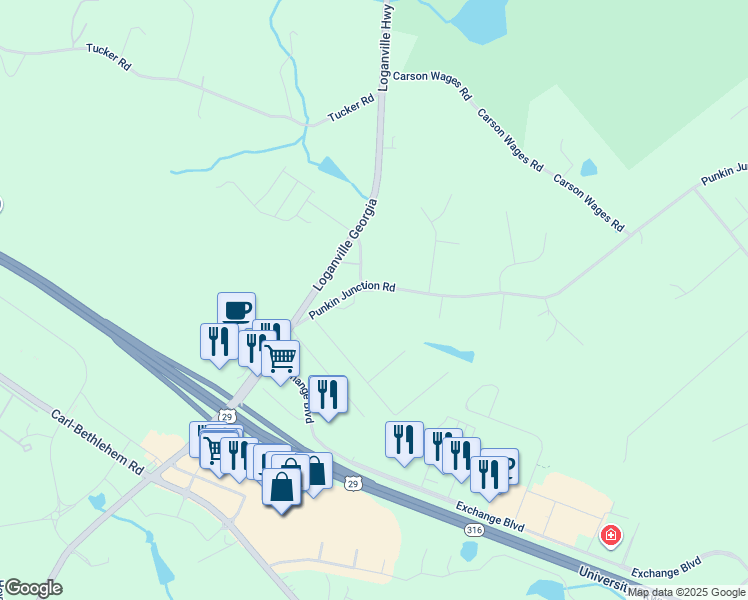
Task: Tap the coffee cup marker near Punkin Junction Rd
Action: coord(236,309)
